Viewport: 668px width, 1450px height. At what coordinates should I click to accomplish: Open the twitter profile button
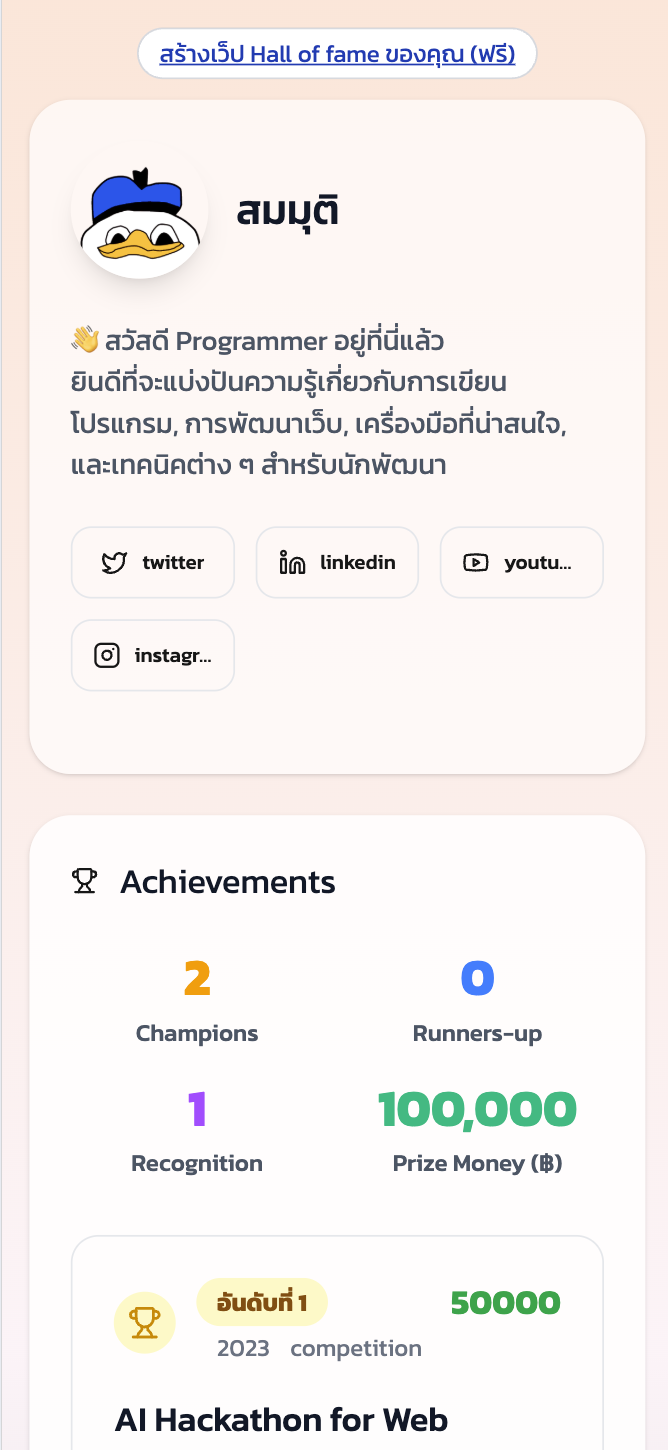(153, 563)
